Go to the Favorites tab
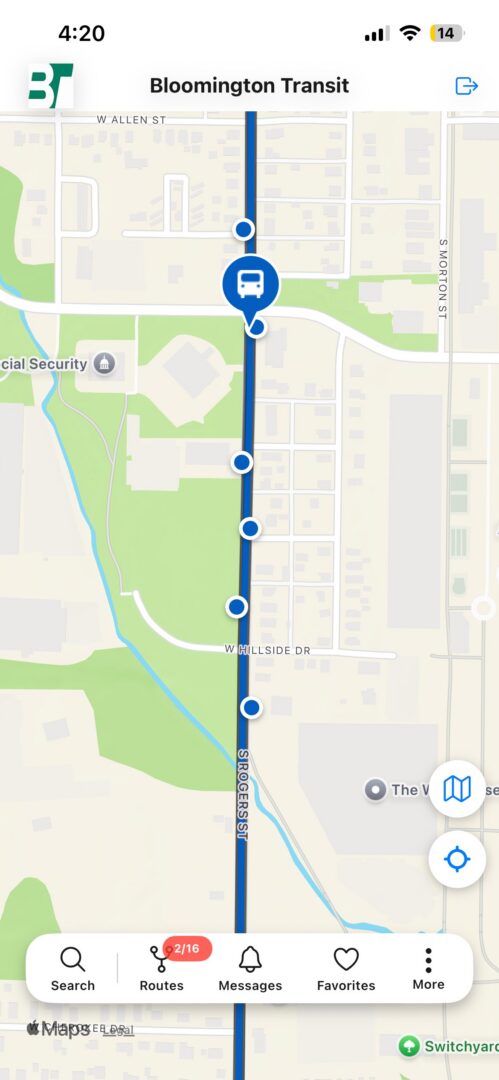The height and width of the screenshot is (1080, 499). pyautogui.click(x=346, y=968)
